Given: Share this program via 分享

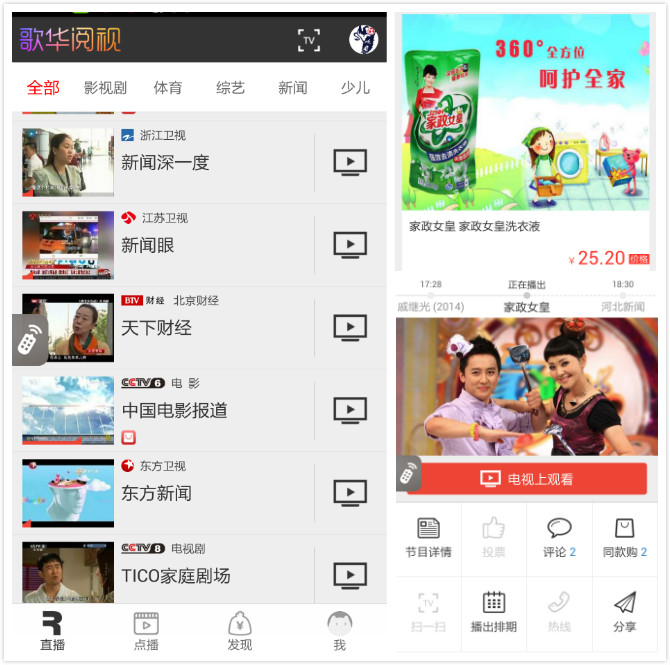Looking at the screenshot, I should coord(625,612).
